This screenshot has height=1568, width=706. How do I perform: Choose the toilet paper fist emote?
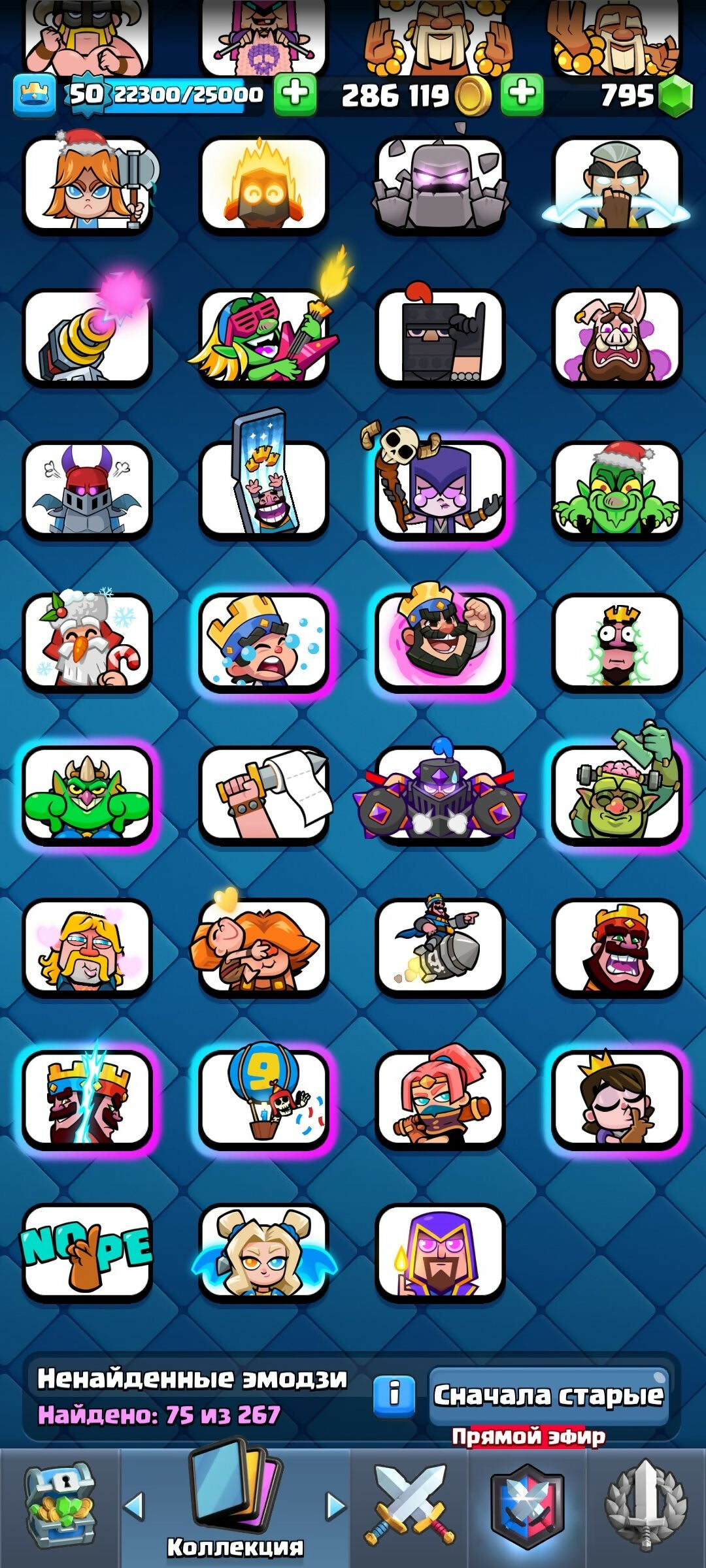click(264, 794)
